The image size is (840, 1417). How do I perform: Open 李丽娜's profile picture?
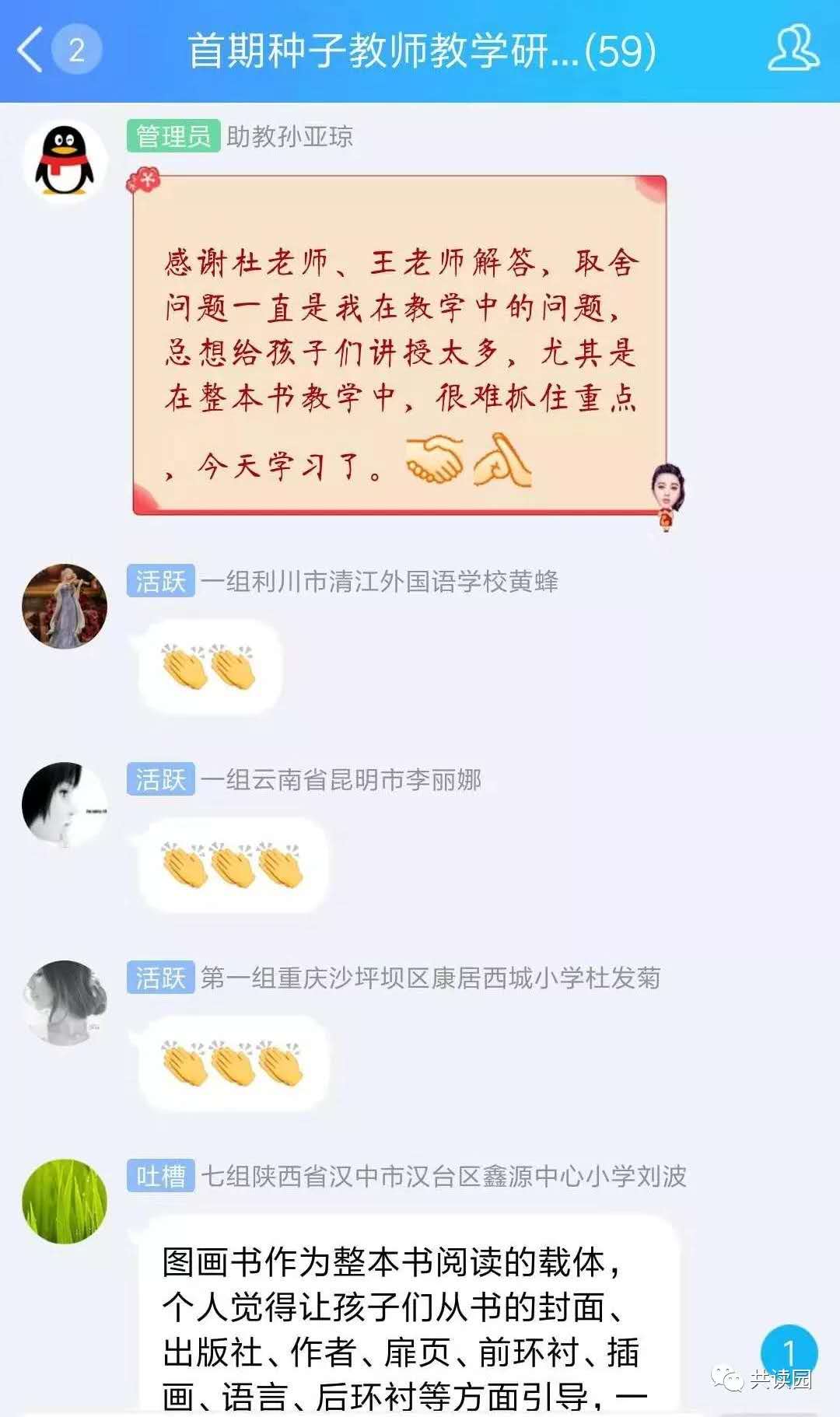[x=65, y=804]
